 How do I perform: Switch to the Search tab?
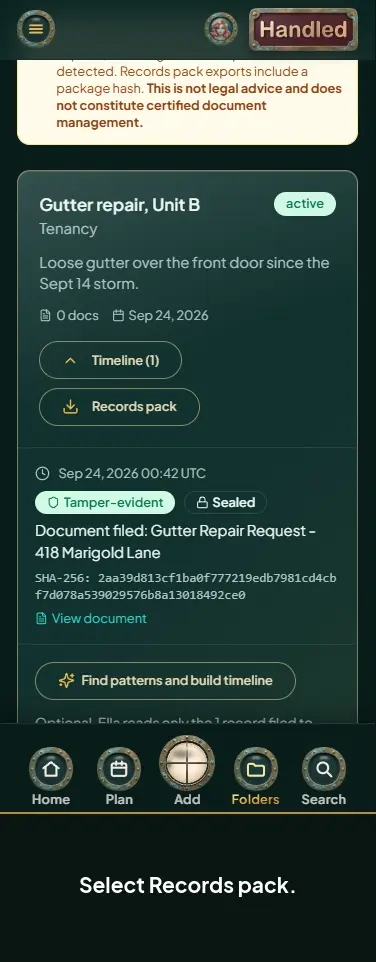(324, 777)
